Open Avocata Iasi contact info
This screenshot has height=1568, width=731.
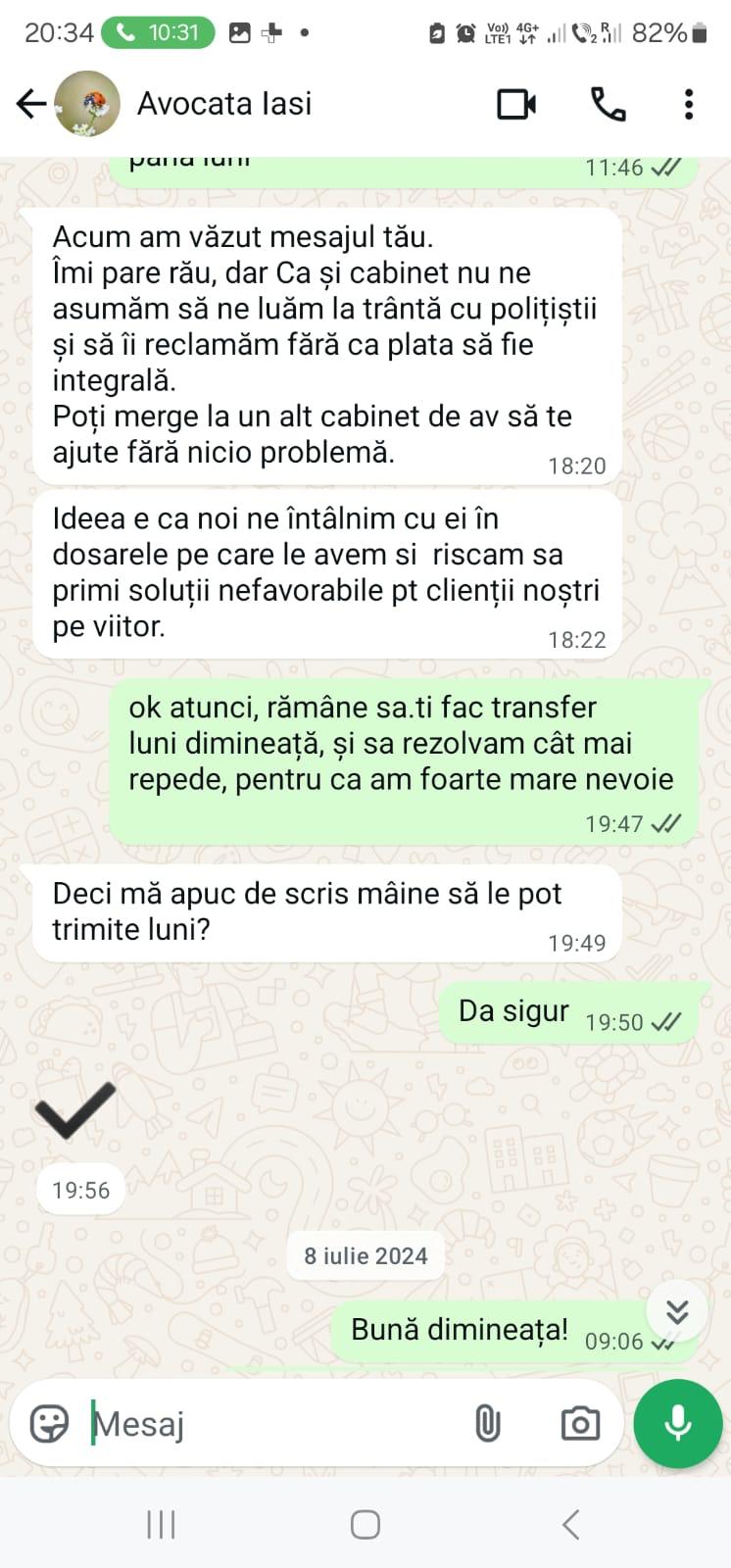(223, 104)
